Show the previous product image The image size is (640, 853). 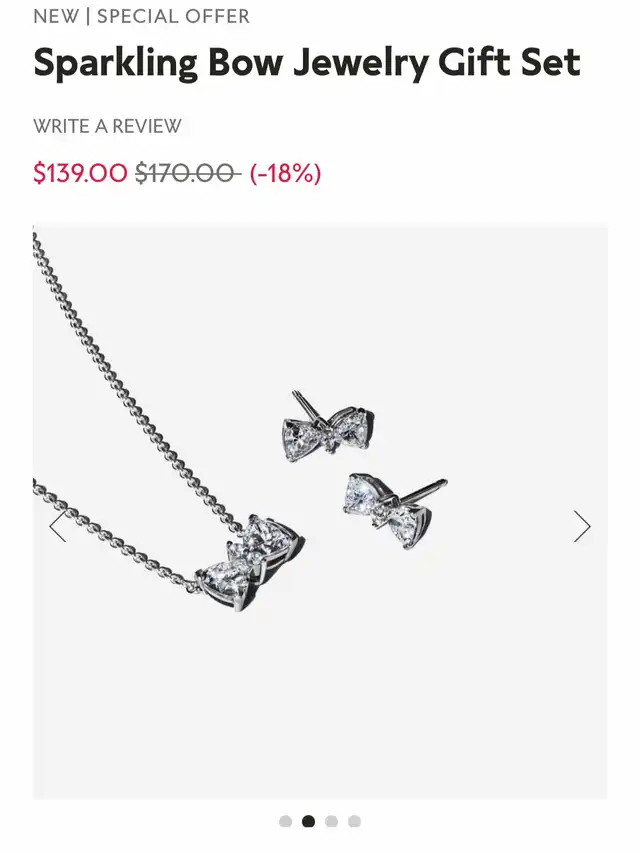(x=57, y=526)
